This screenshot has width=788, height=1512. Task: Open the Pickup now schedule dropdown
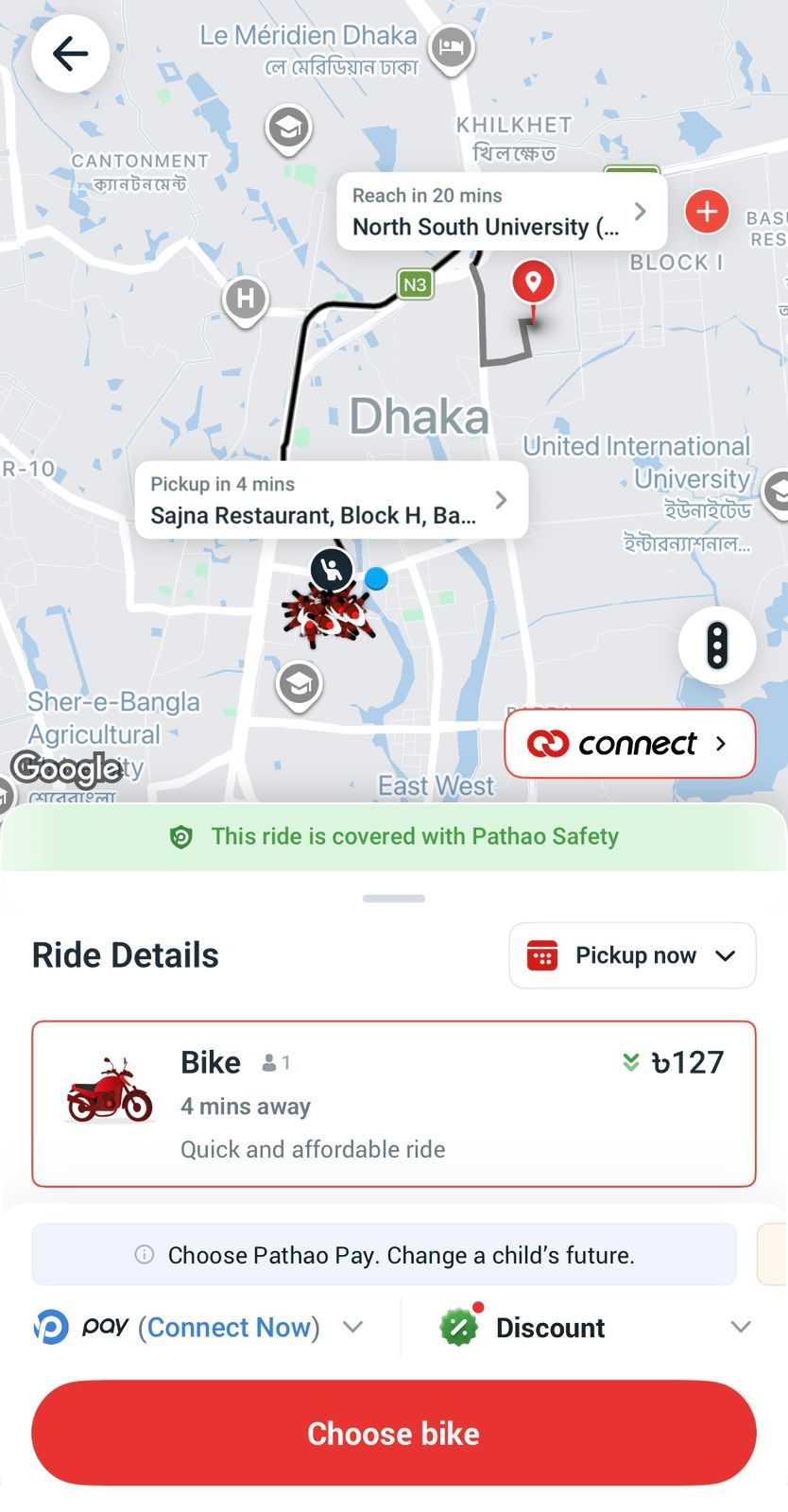(631, 955)
